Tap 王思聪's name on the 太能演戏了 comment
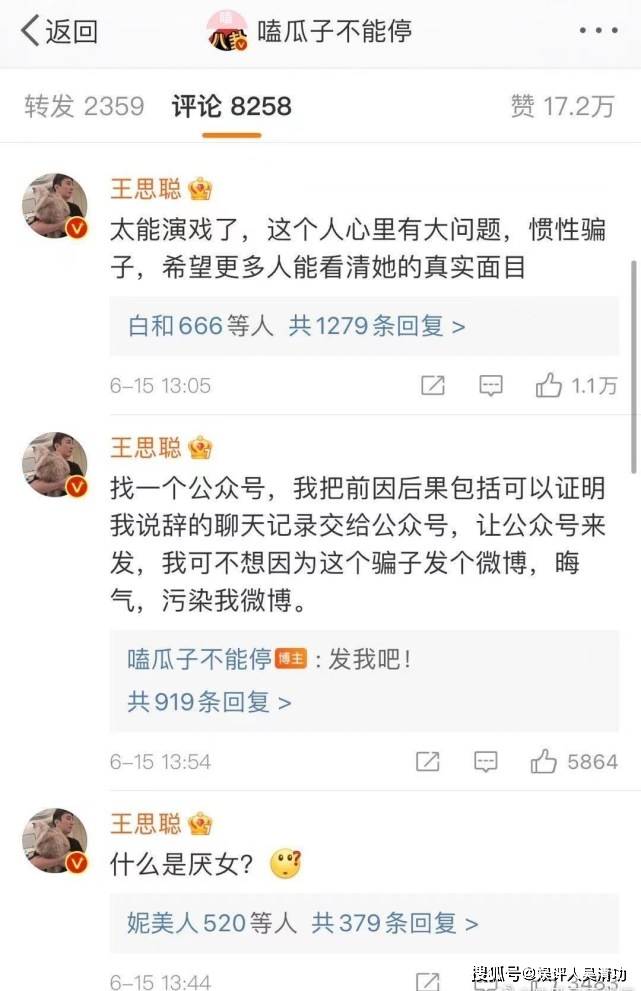Image resolution: width=641 pixels, height=991 pixels. pos(146,191)
